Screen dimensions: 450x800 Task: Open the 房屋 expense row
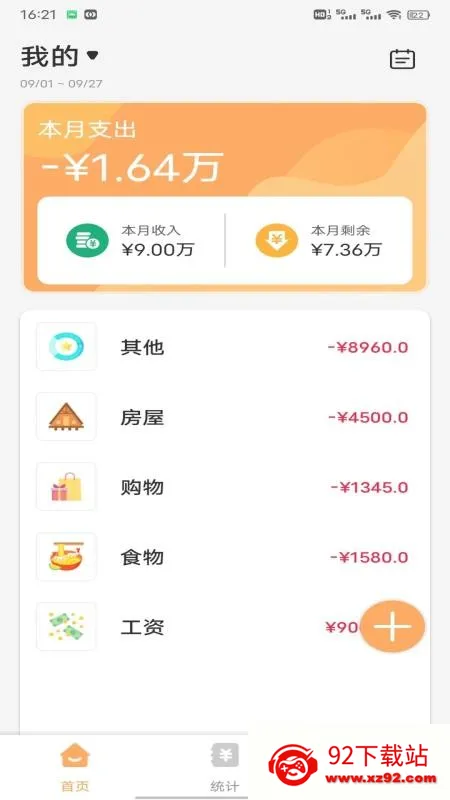coord(224,417)
